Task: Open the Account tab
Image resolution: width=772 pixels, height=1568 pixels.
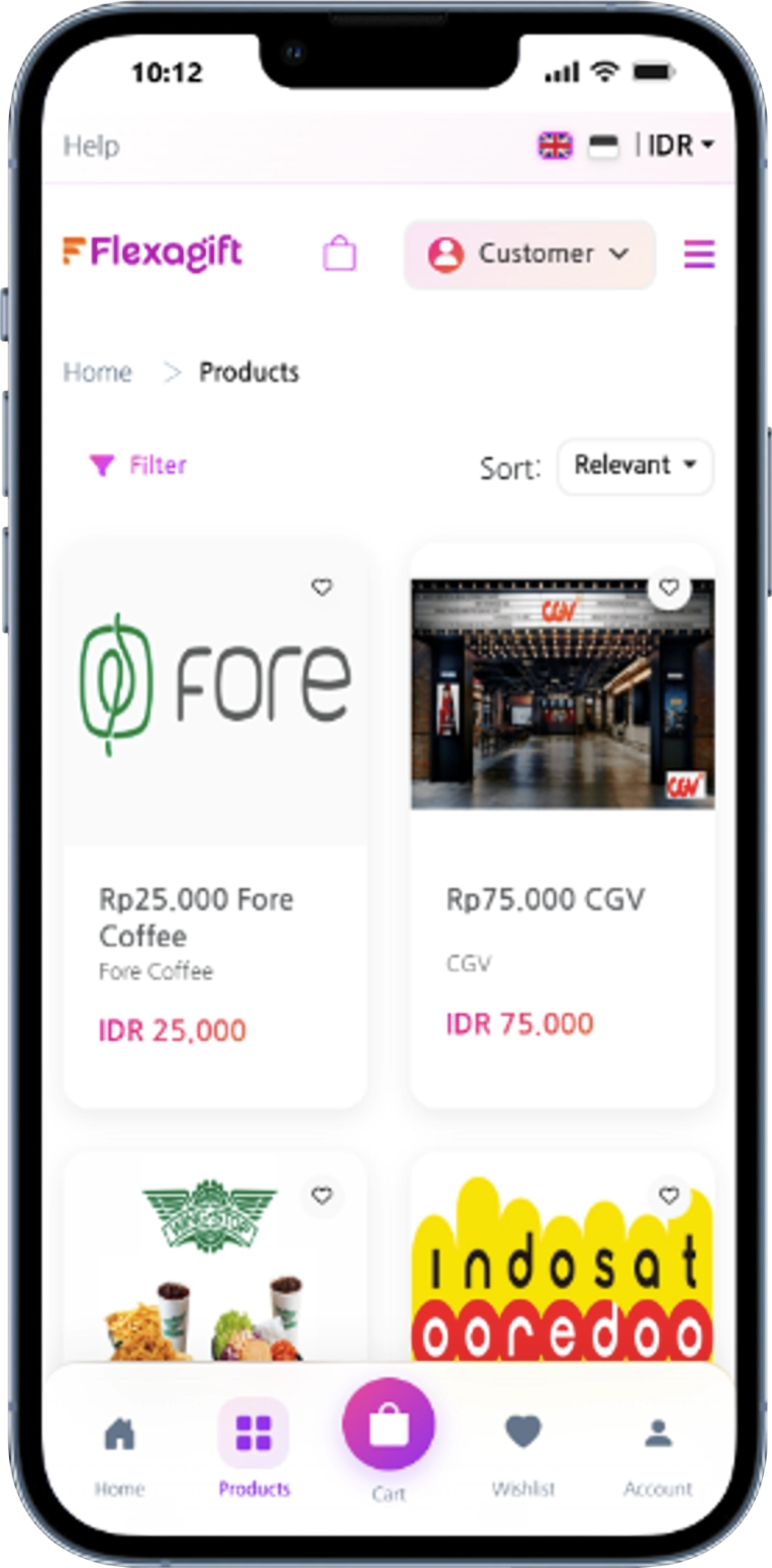Action: 658,1450
